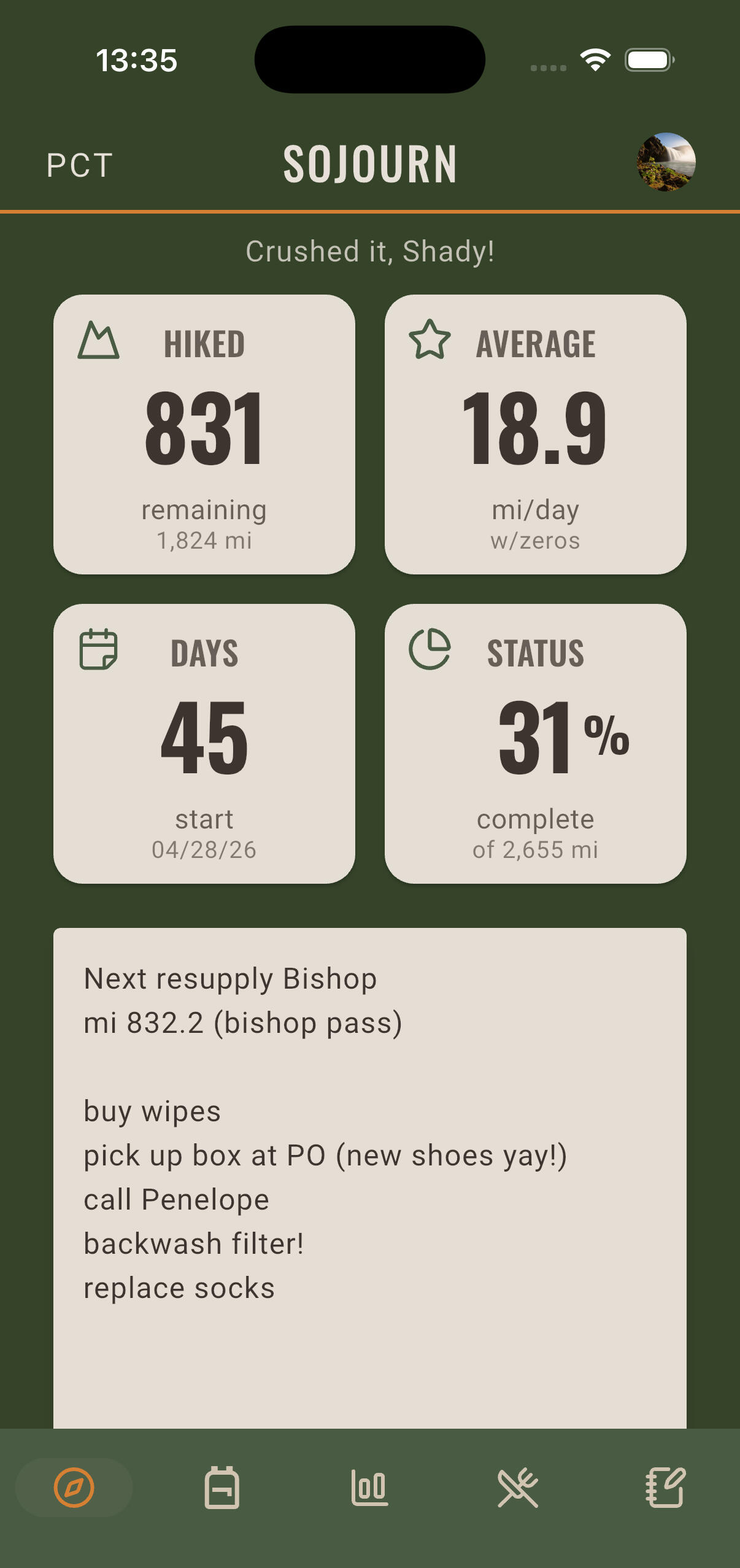Image resolution: width=740 pixels, height=1568 pixels.
Task: Open the Average 18.9 mi/day card
Action: pyautogui.click(x=535, y=434)
